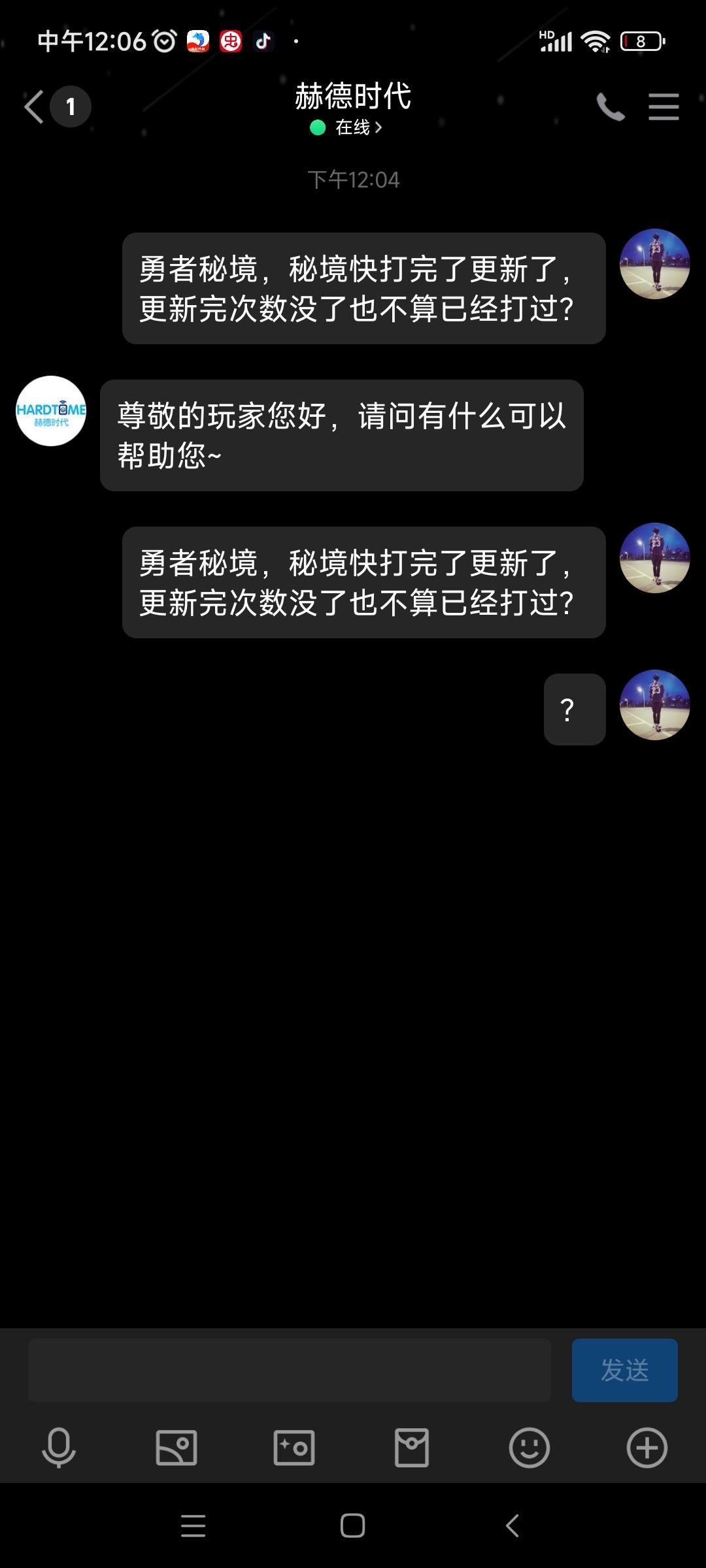706x1568 pixels.
Task: Tap the 发送 button
Action: (x=624, y=1370)
